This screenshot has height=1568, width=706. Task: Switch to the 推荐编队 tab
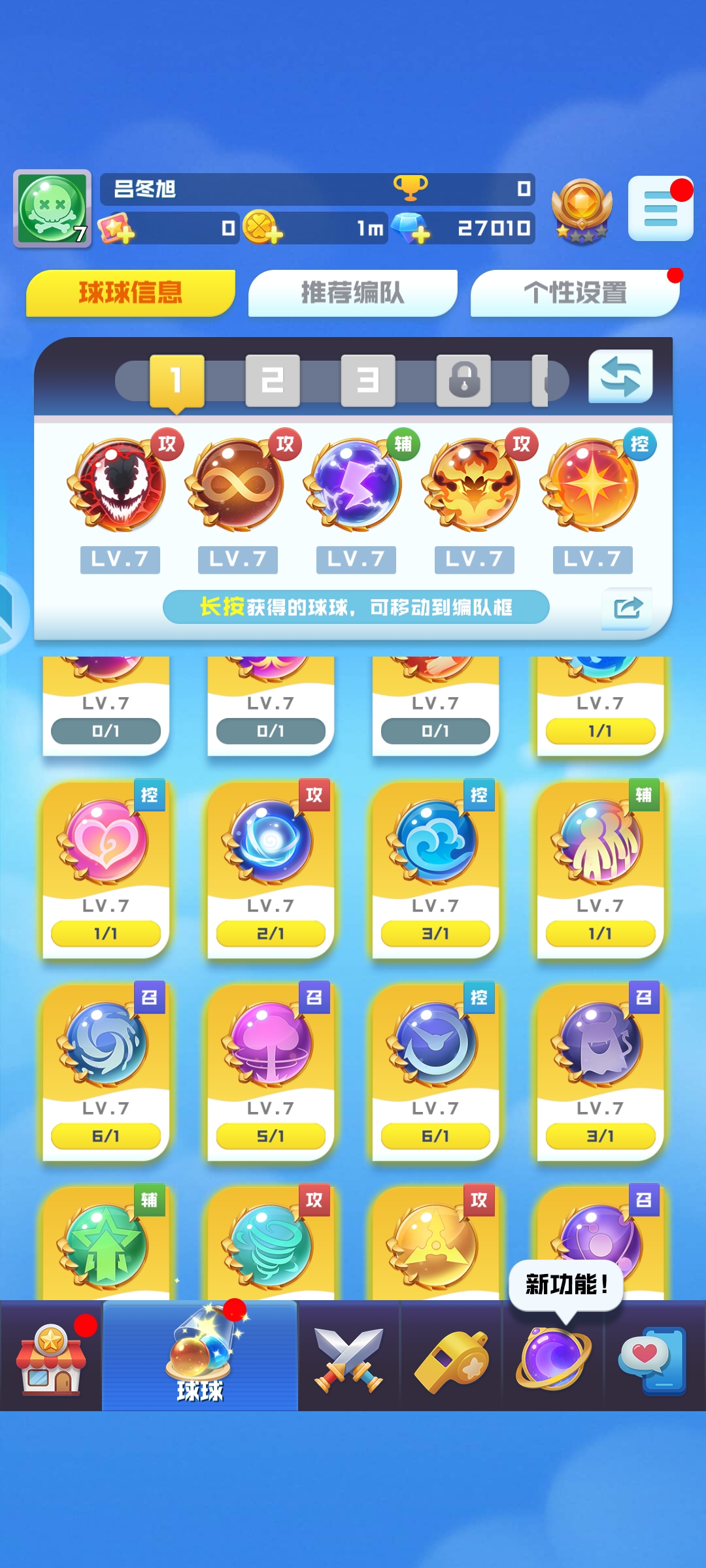pos(352,293)
